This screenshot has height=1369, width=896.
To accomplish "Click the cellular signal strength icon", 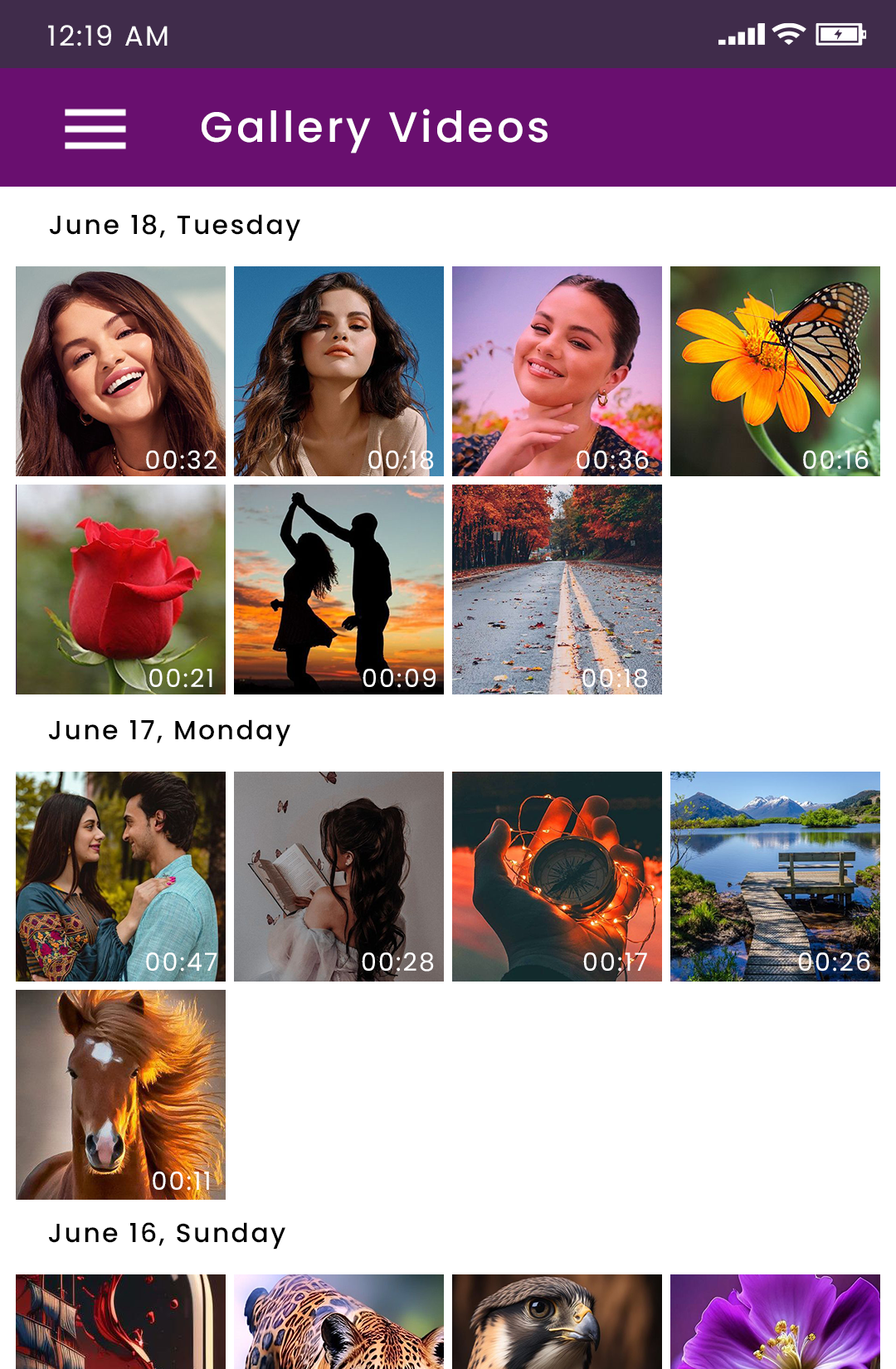I will (741, 34).
